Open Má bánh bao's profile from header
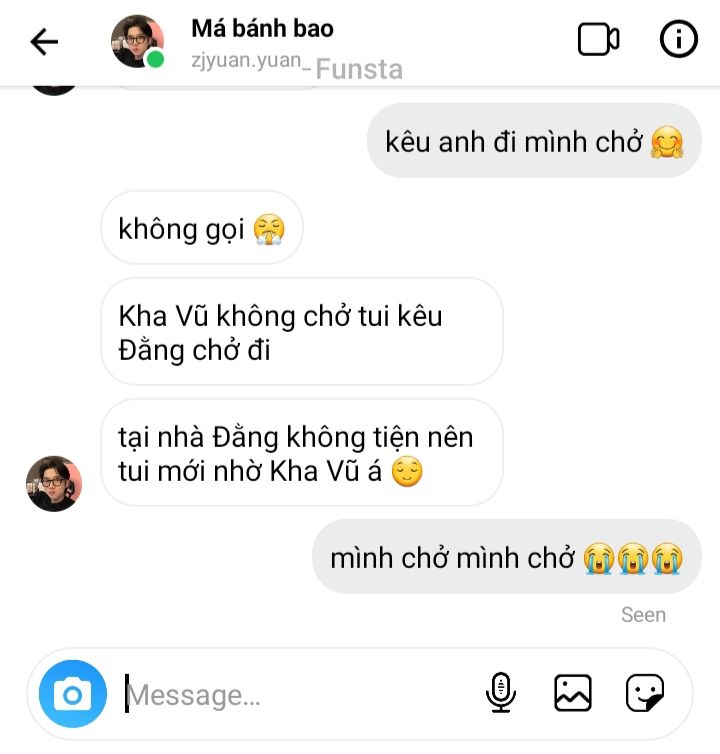The height and width of the screenshot is (754, 720). [138, 42]
